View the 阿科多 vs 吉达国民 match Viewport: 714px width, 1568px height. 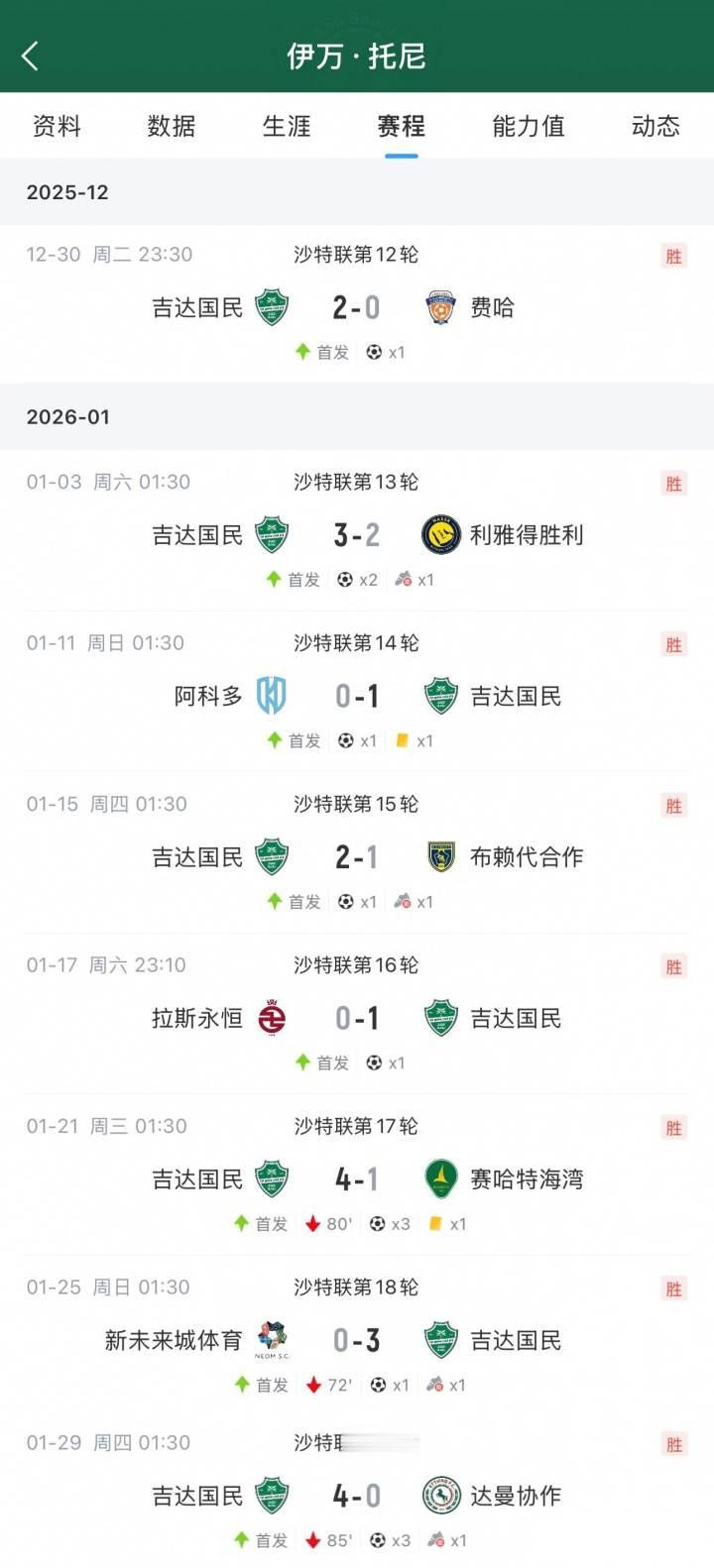coord(356,696)
